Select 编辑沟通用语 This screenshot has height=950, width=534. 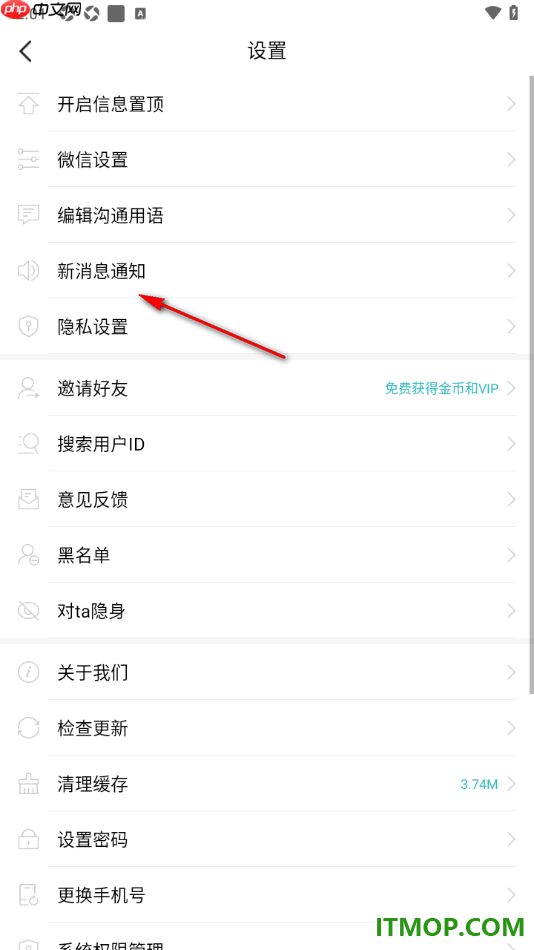tap(267, 216)
